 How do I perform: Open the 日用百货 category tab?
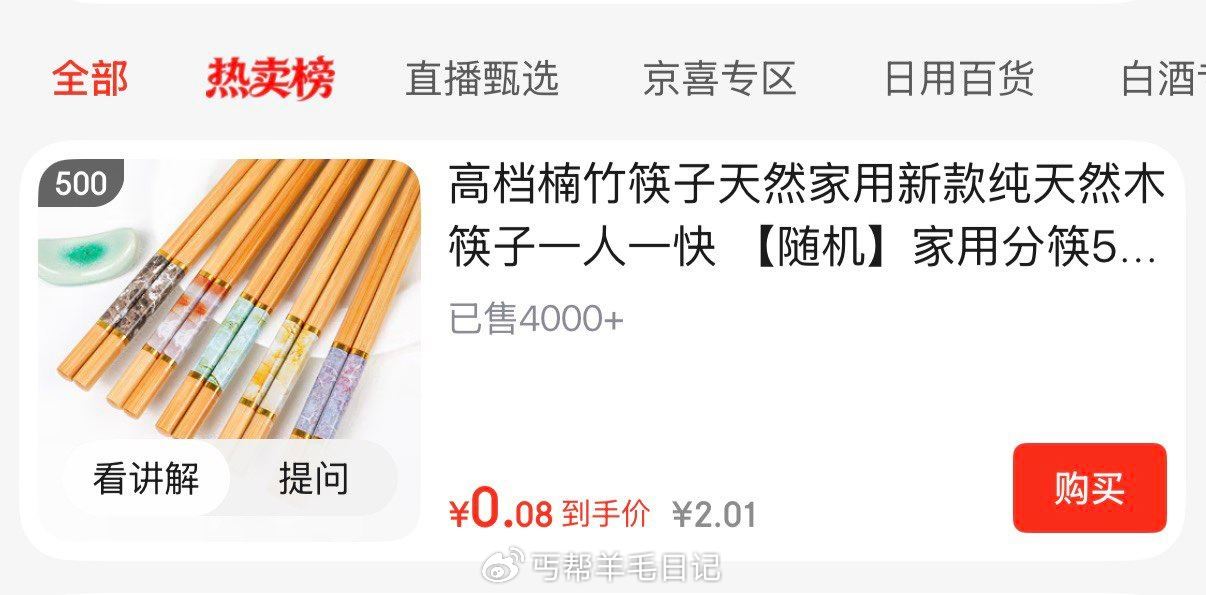958,79
